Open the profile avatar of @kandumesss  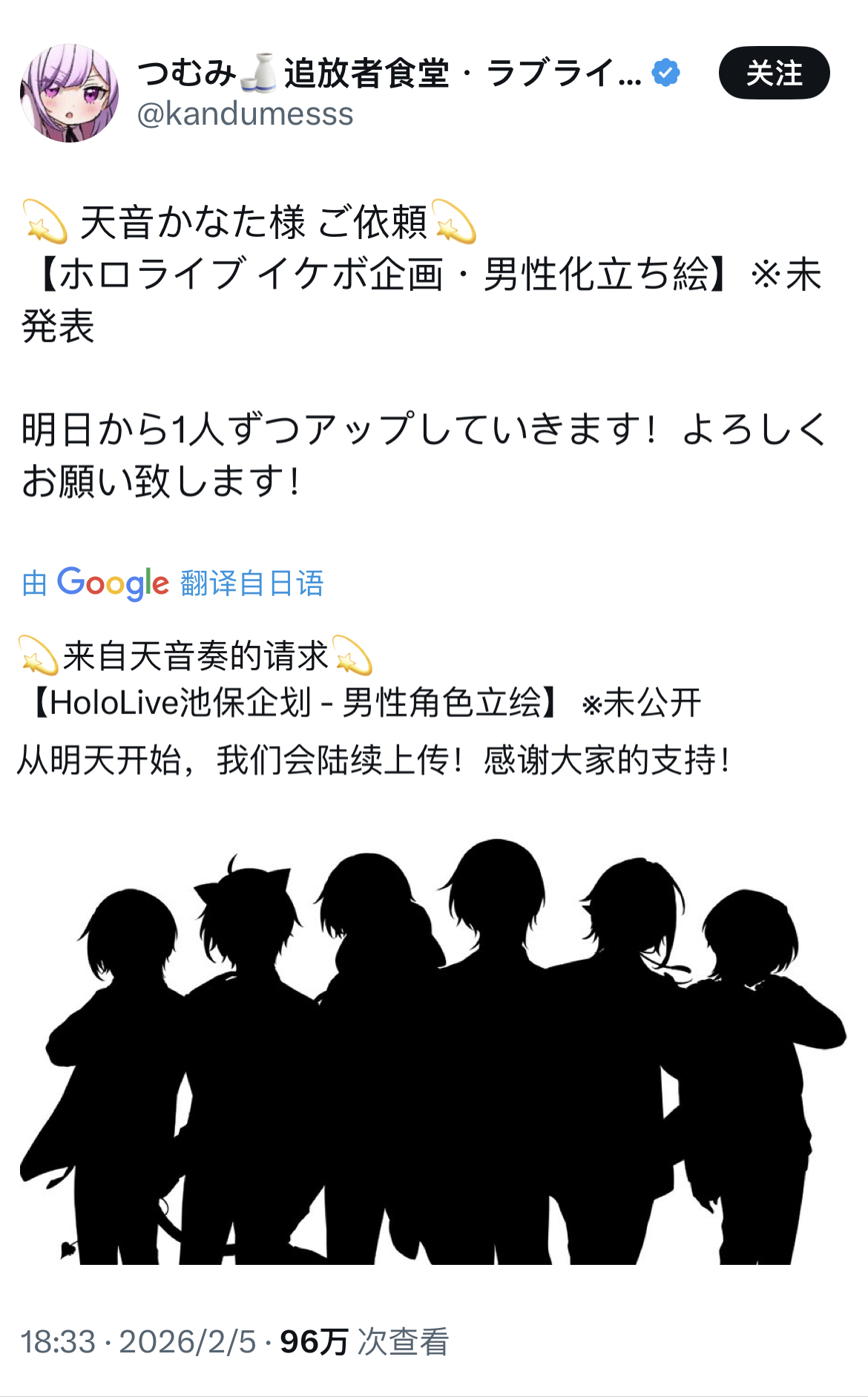tap(69, 93)
